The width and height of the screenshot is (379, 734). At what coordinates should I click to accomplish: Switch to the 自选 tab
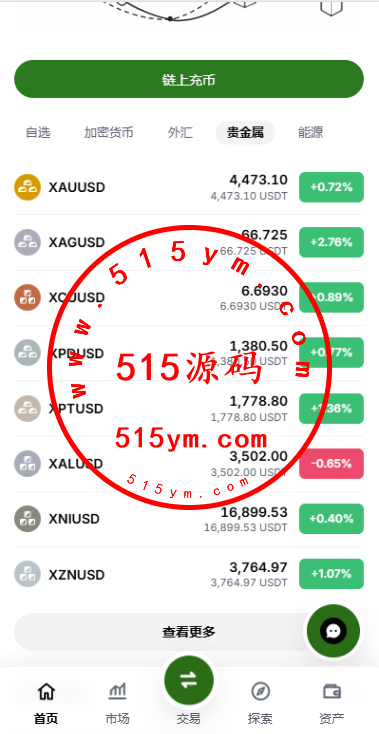pos(38,132)
